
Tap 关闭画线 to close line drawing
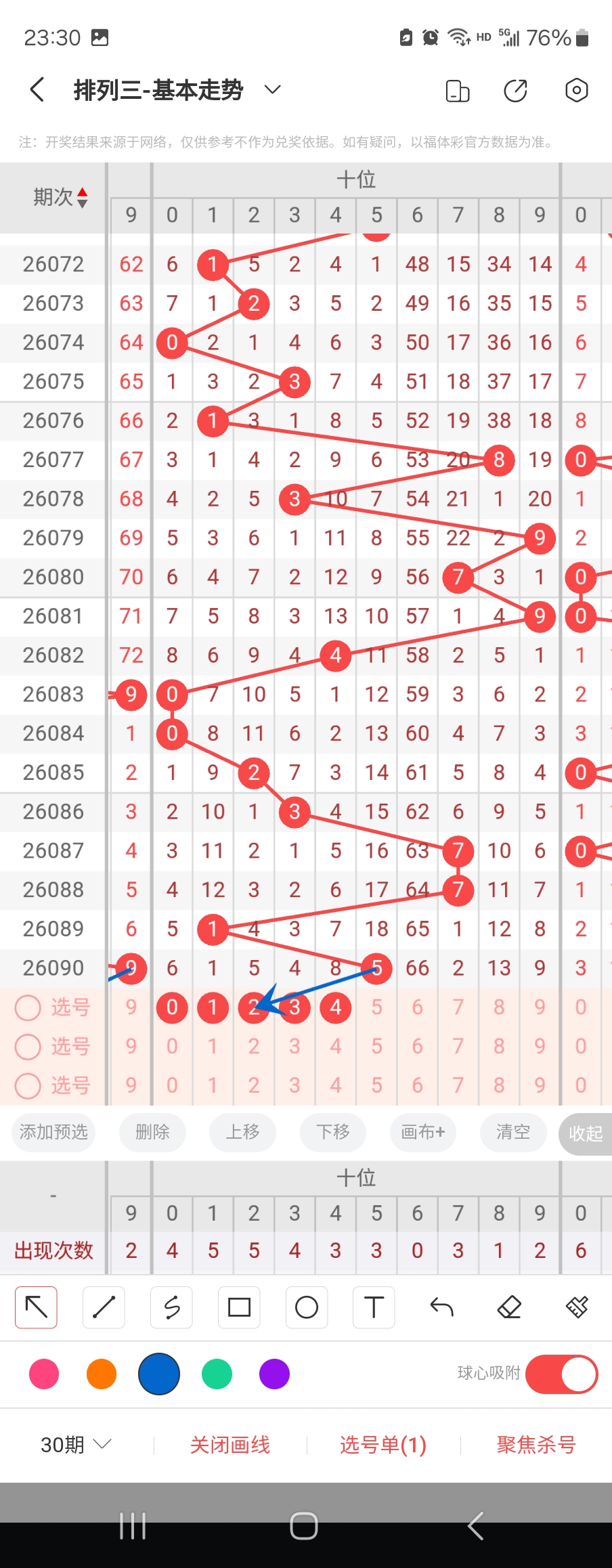(230, 1445)
